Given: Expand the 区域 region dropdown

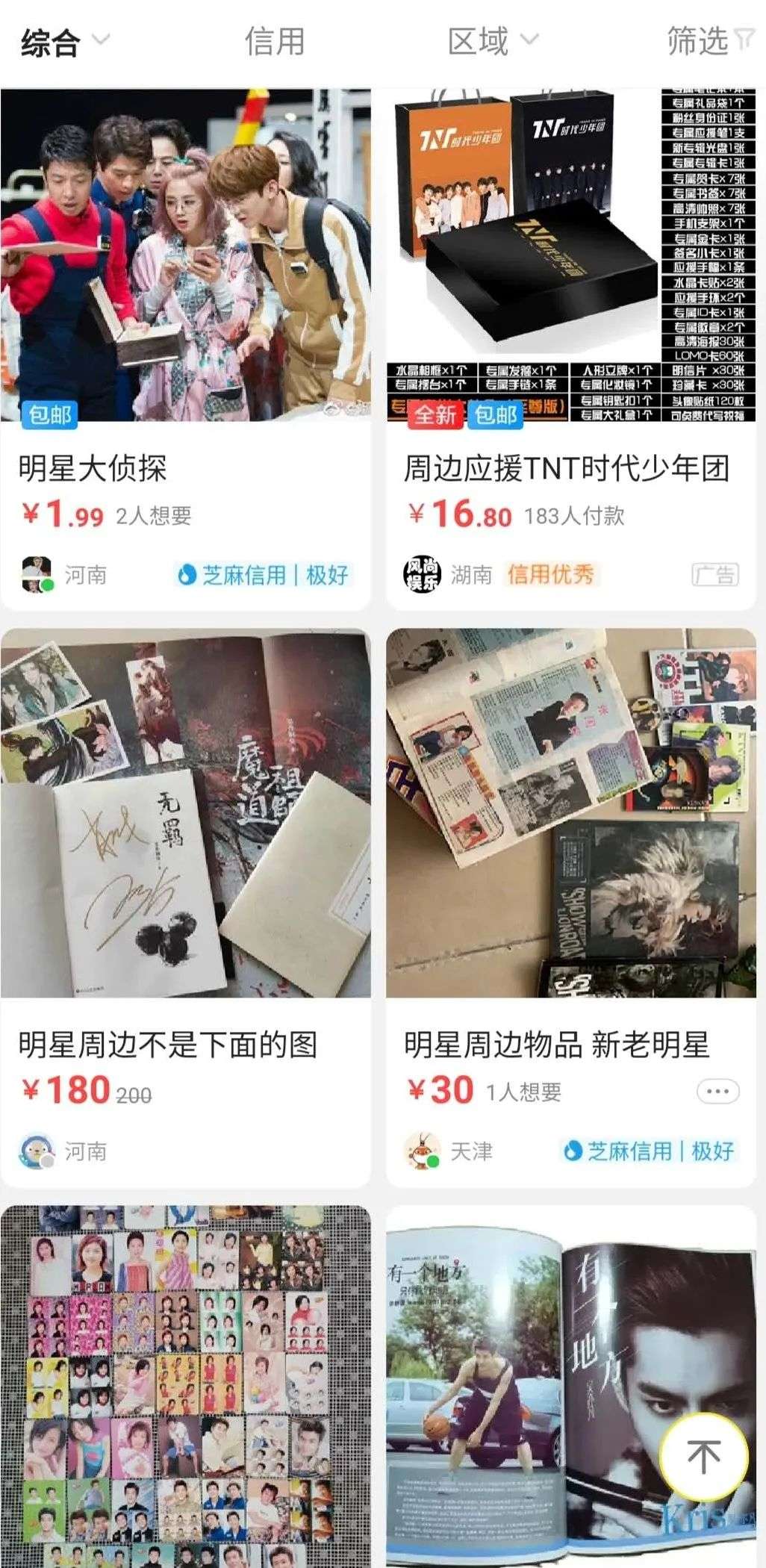Looking at the screenshot, I should click(x=491, y=42).
